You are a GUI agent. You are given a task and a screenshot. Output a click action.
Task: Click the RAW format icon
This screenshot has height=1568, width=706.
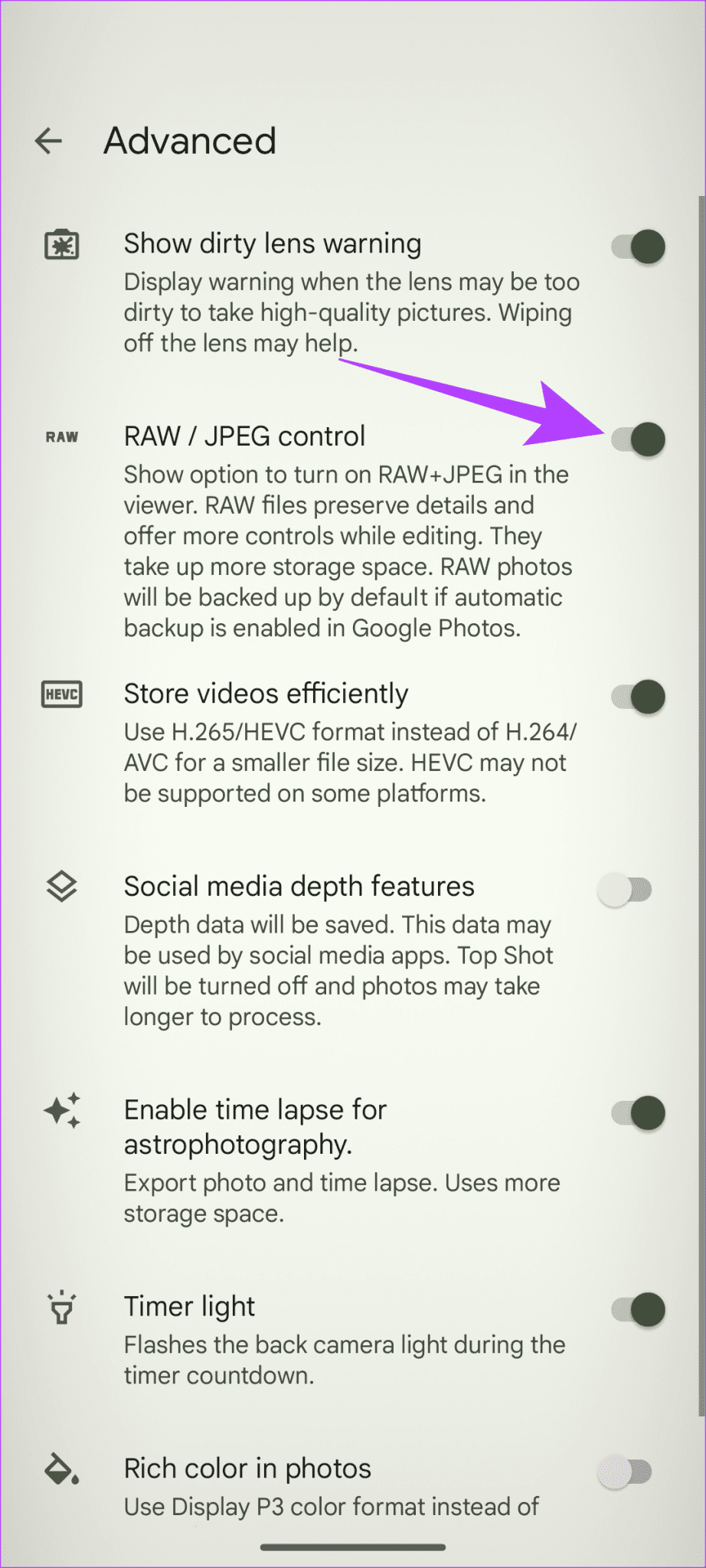[x=61, y=437]
